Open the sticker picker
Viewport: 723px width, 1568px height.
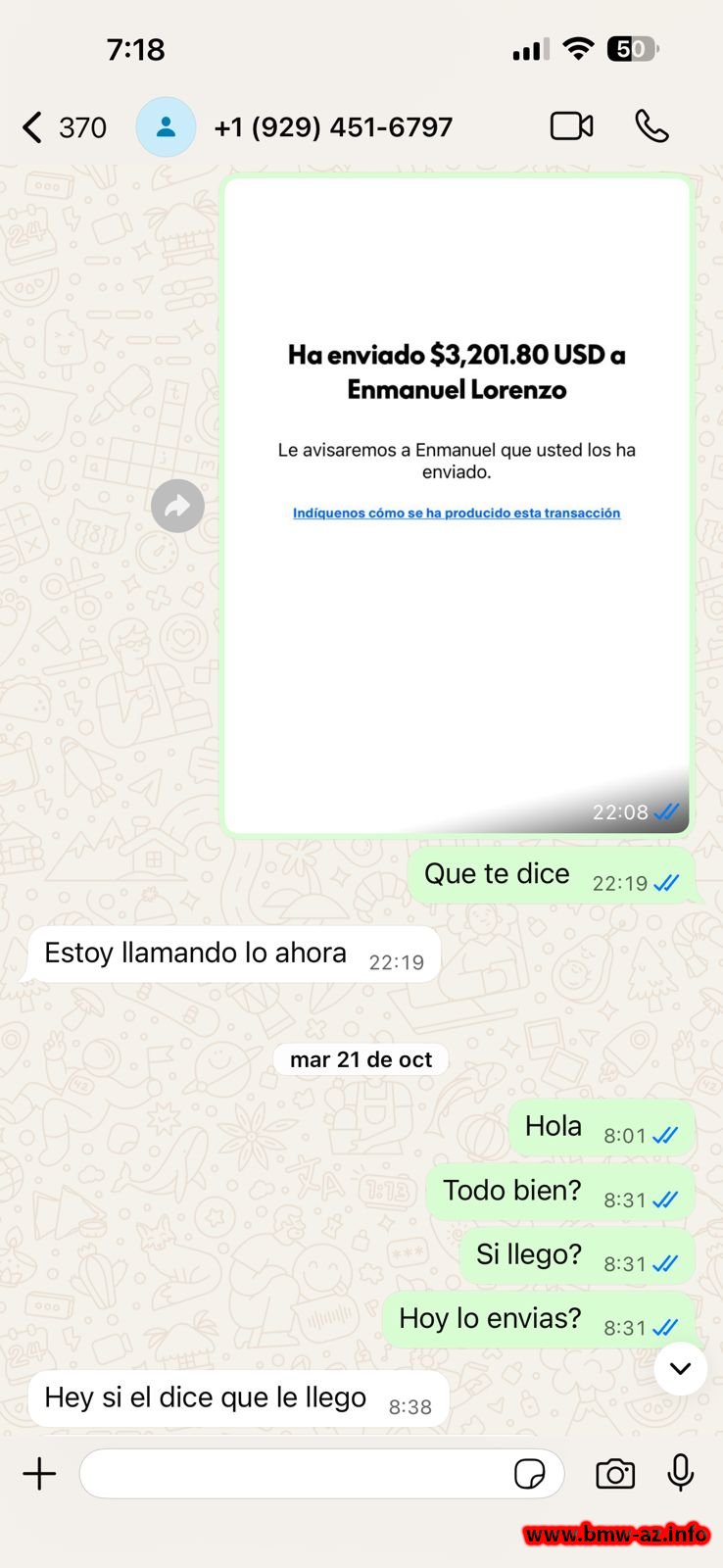pos(530,1474)
